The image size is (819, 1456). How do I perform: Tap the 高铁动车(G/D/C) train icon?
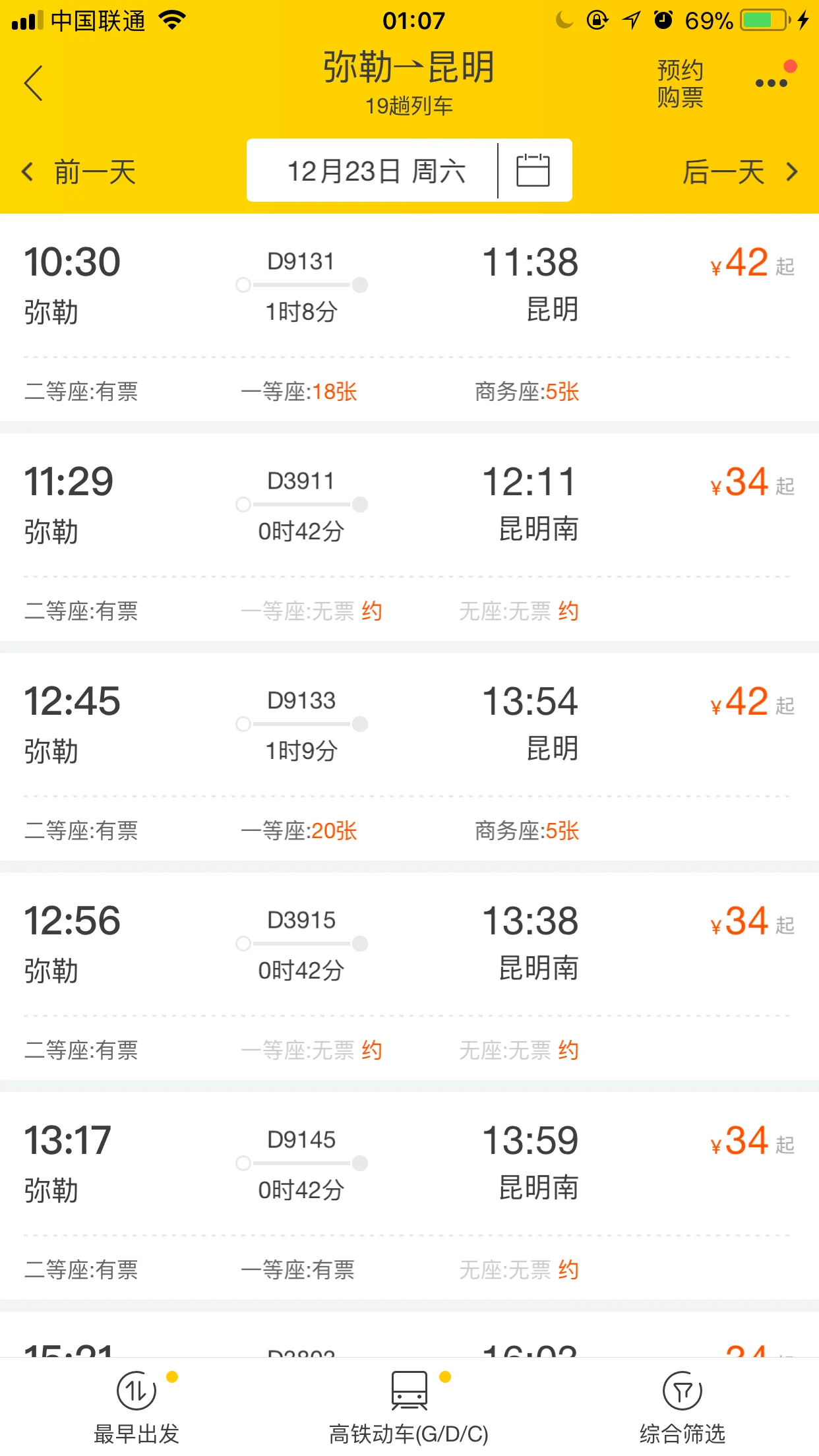[409, 1389]
